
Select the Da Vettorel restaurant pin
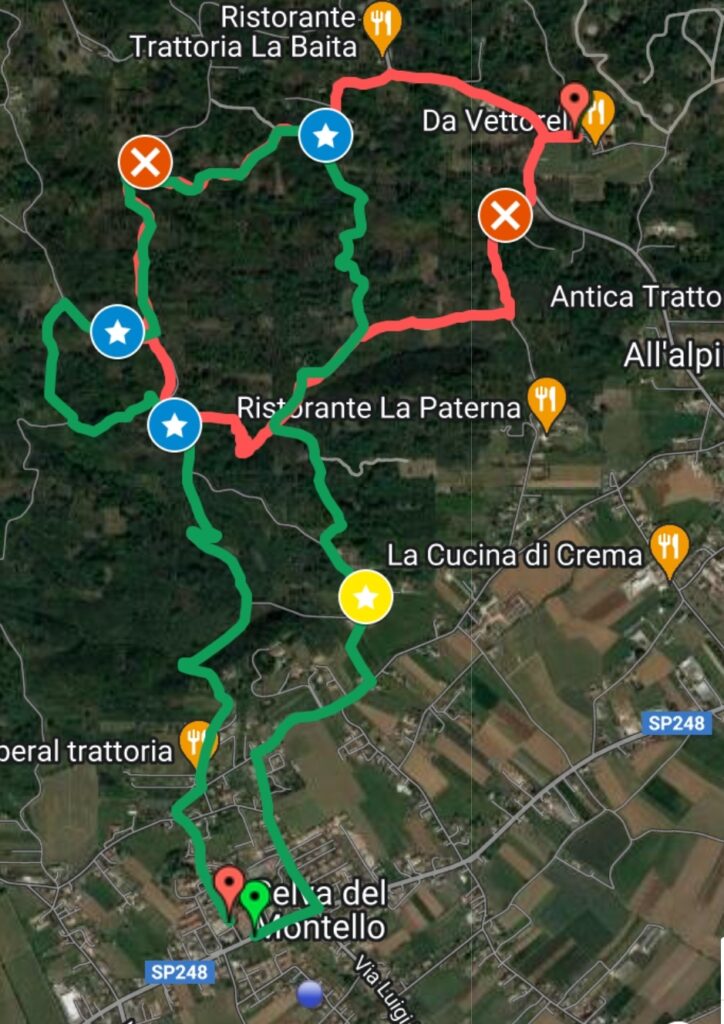[597, 113]
